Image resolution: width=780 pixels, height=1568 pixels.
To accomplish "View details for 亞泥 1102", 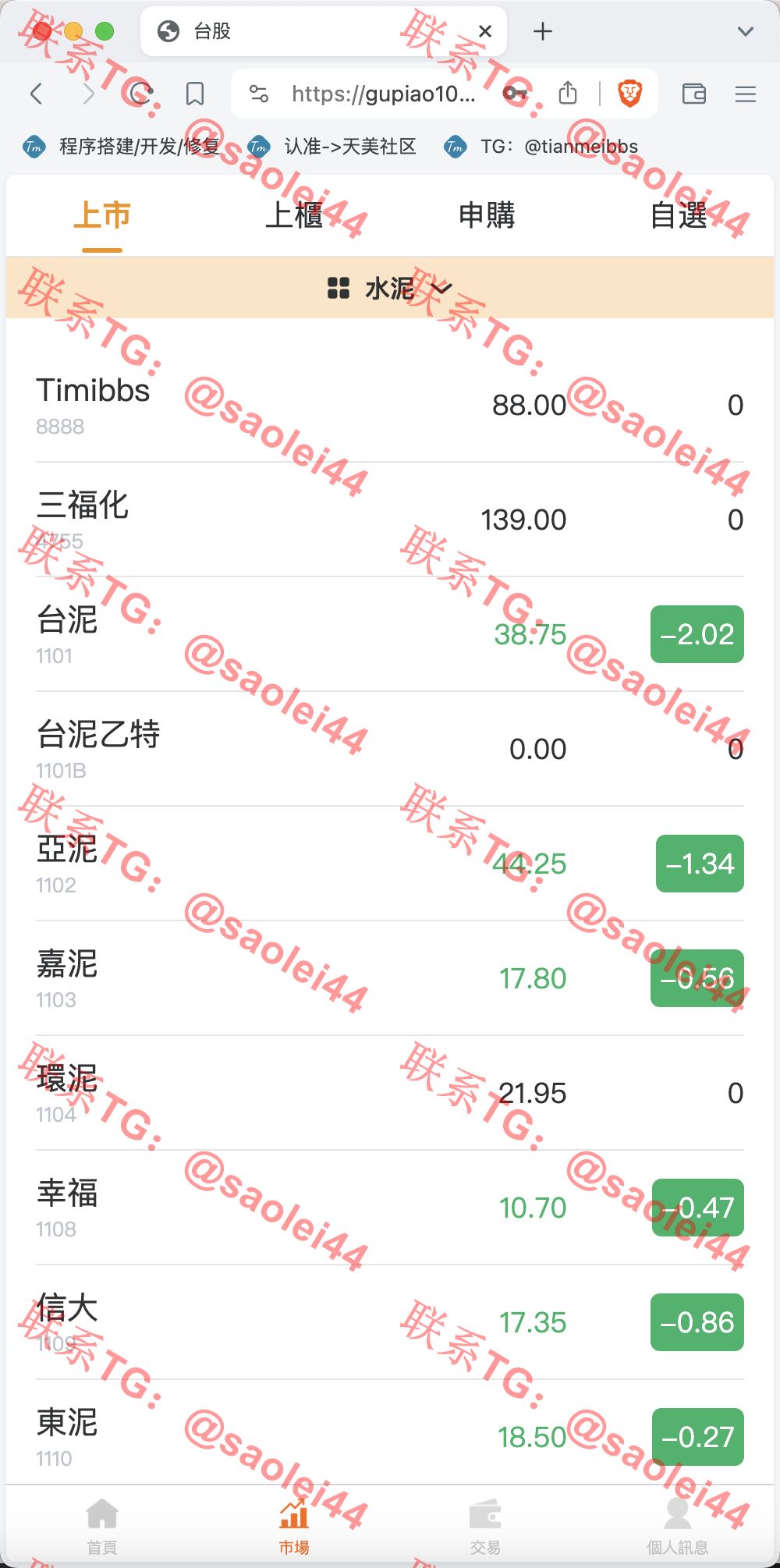I will tap(390, 864).
